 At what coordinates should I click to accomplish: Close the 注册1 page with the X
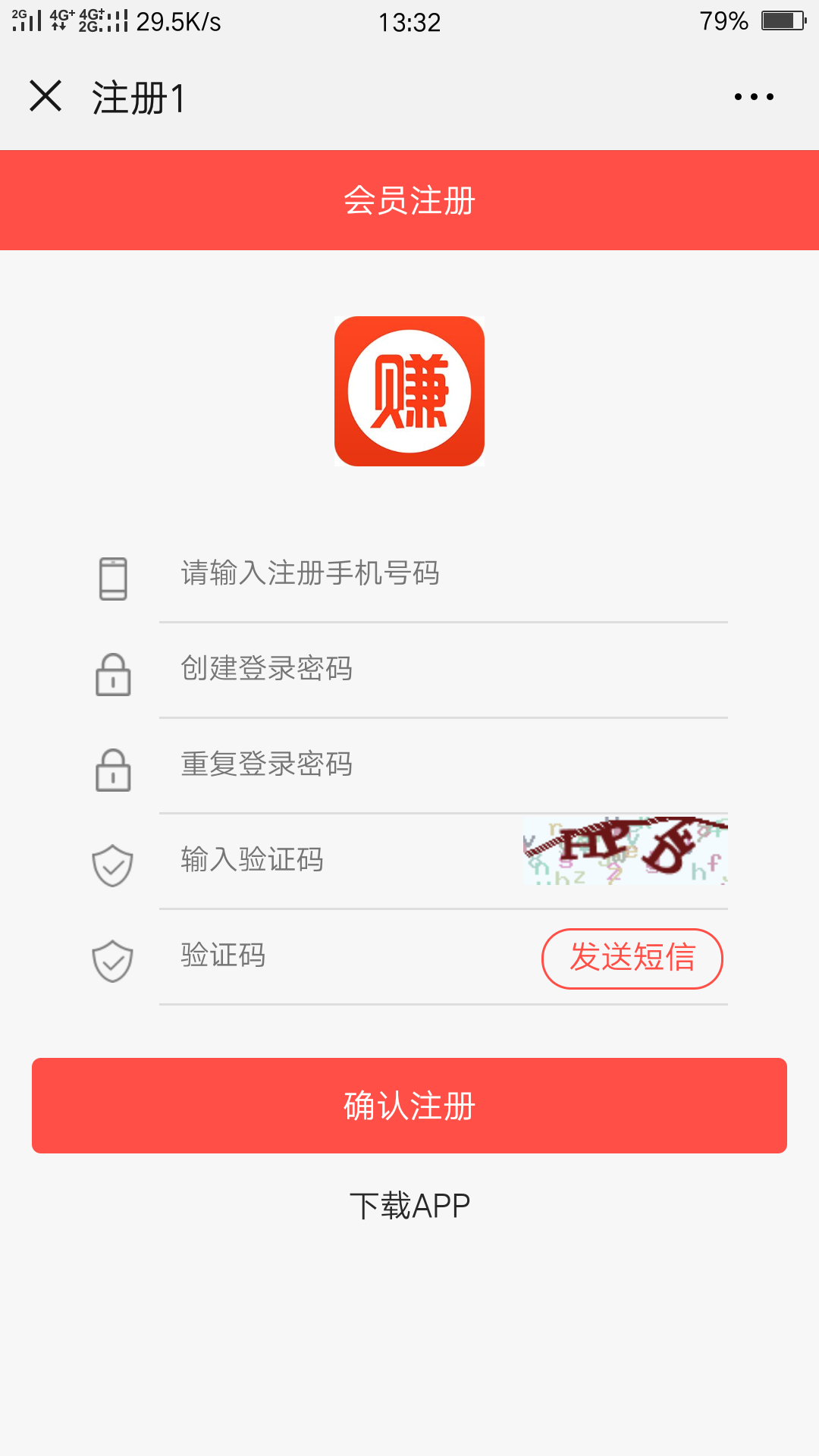pos(47,96)
